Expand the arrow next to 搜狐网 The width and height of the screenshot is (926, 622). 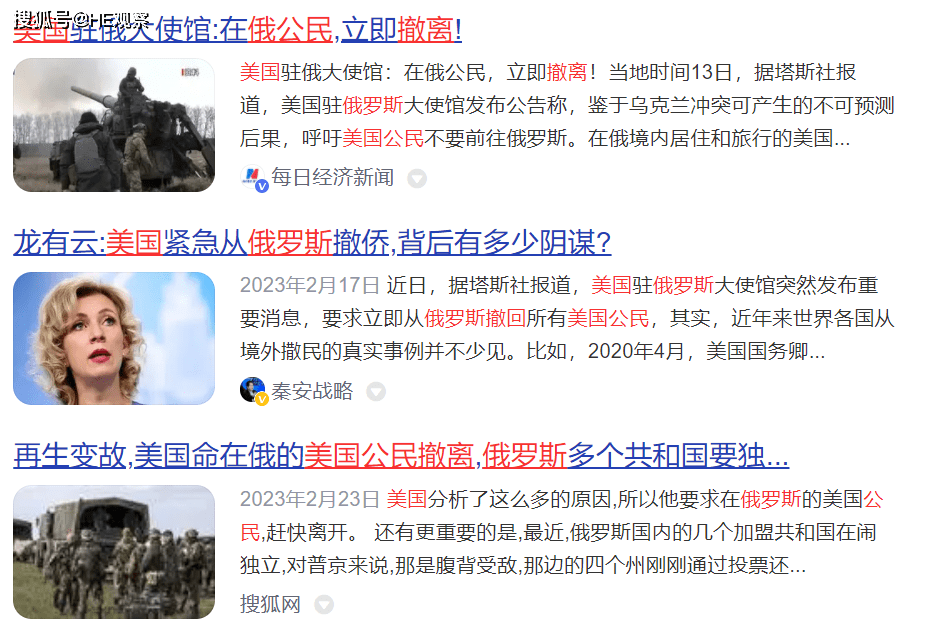(323, 605)
